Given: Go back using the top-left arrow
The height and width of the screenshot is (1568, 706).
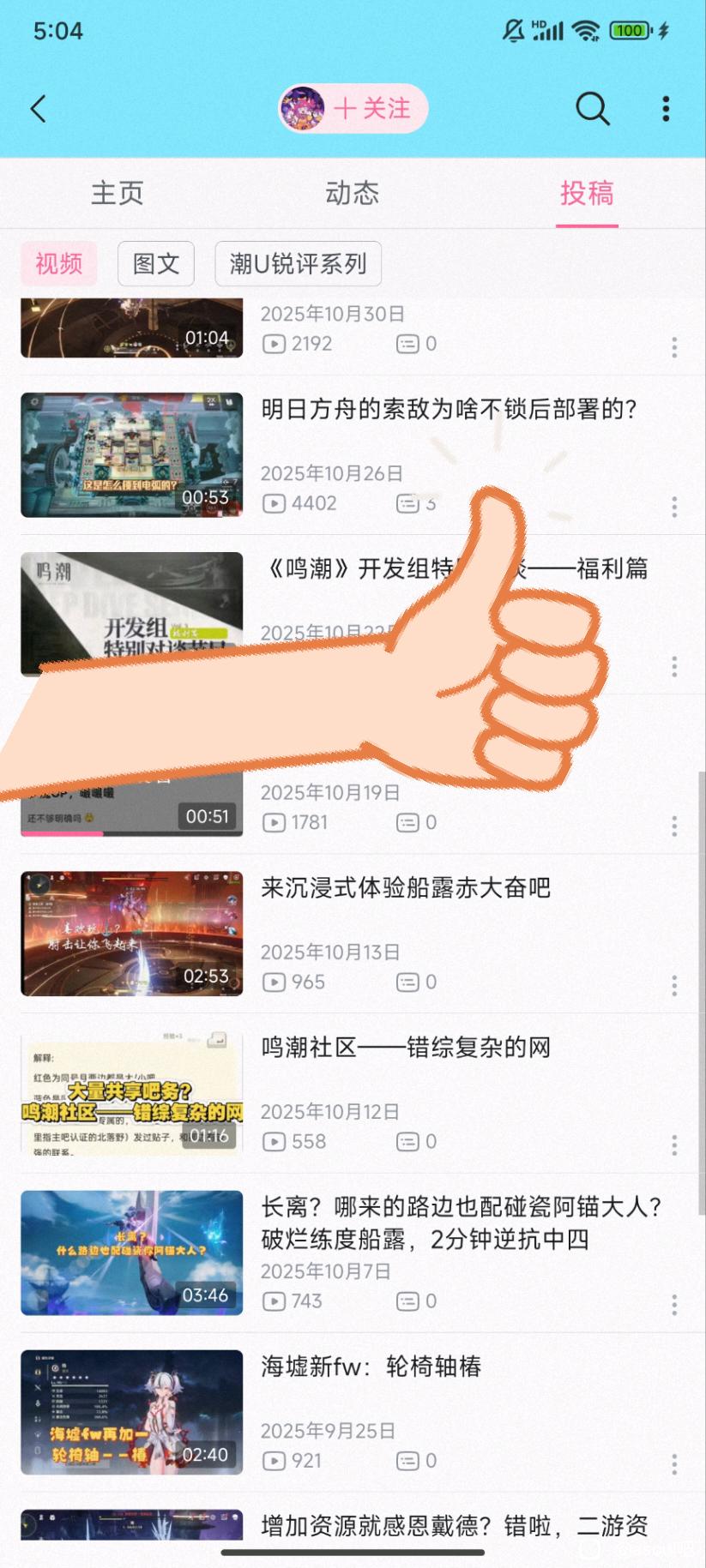Looking at the screenshot, I should coord(38,109).
